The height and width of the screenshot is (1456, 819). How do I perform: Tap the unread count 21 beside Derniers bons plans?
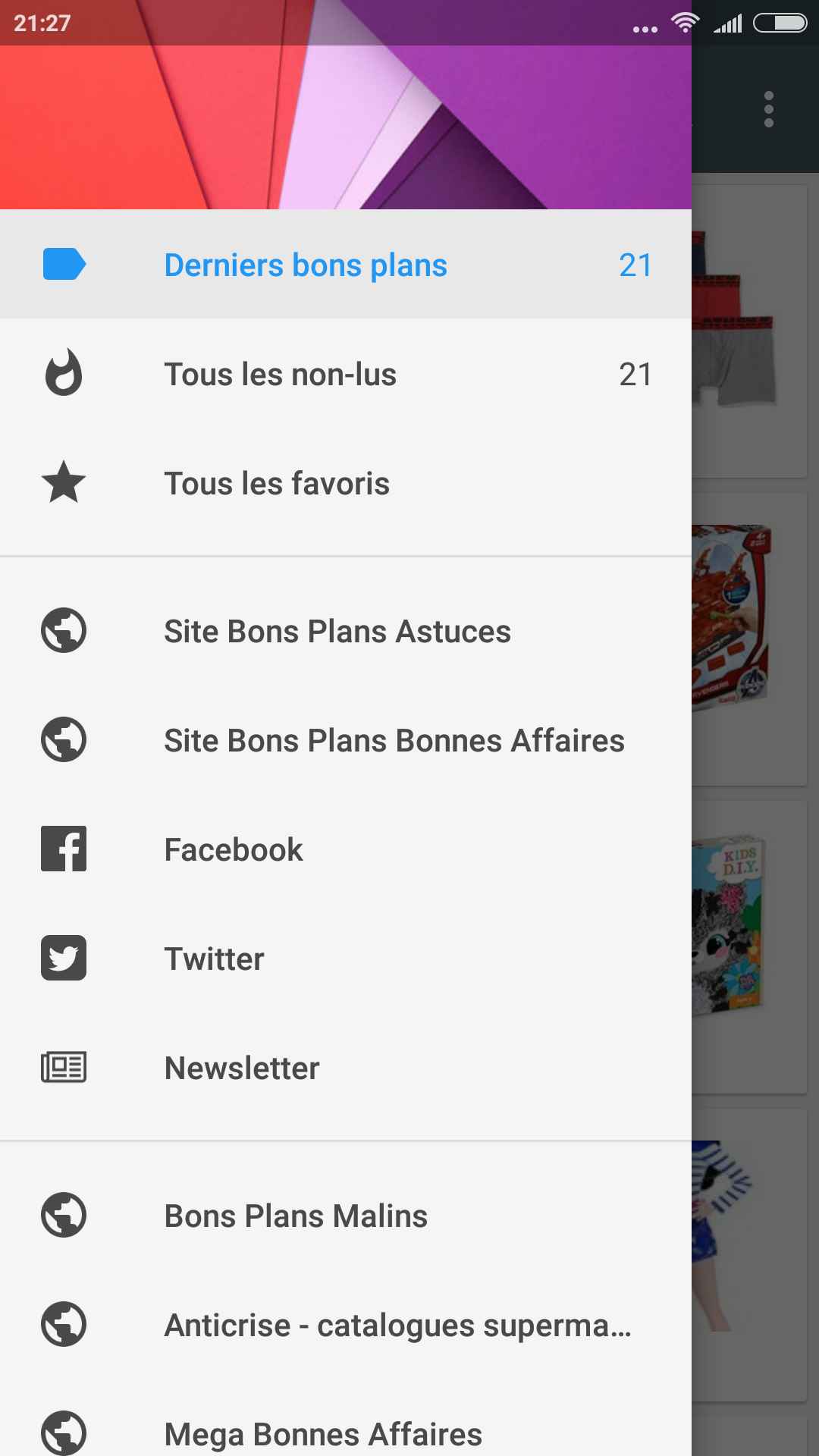(x=635, y=265)
